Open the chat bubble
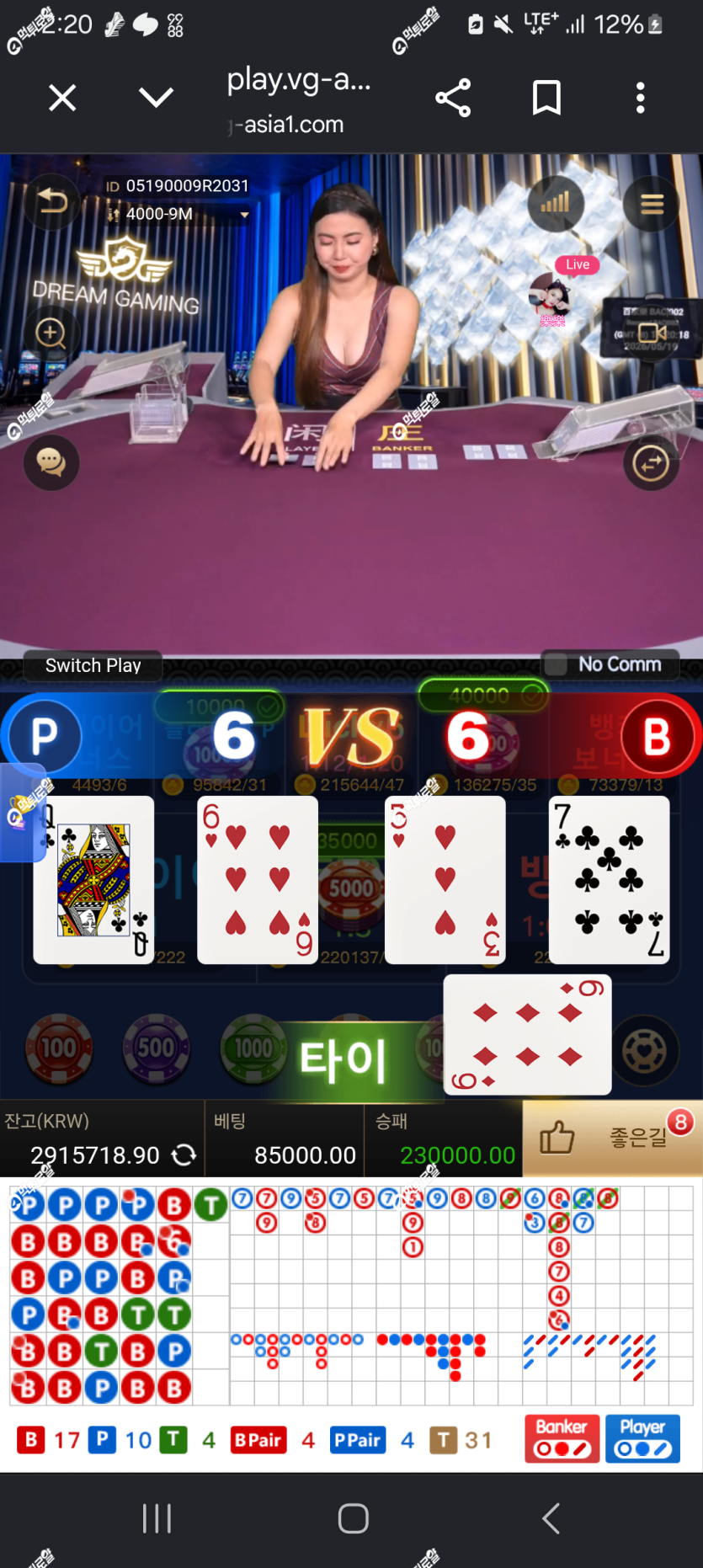Image resolution: width=703 pixels, height=1568 pixels. [51, 462]
